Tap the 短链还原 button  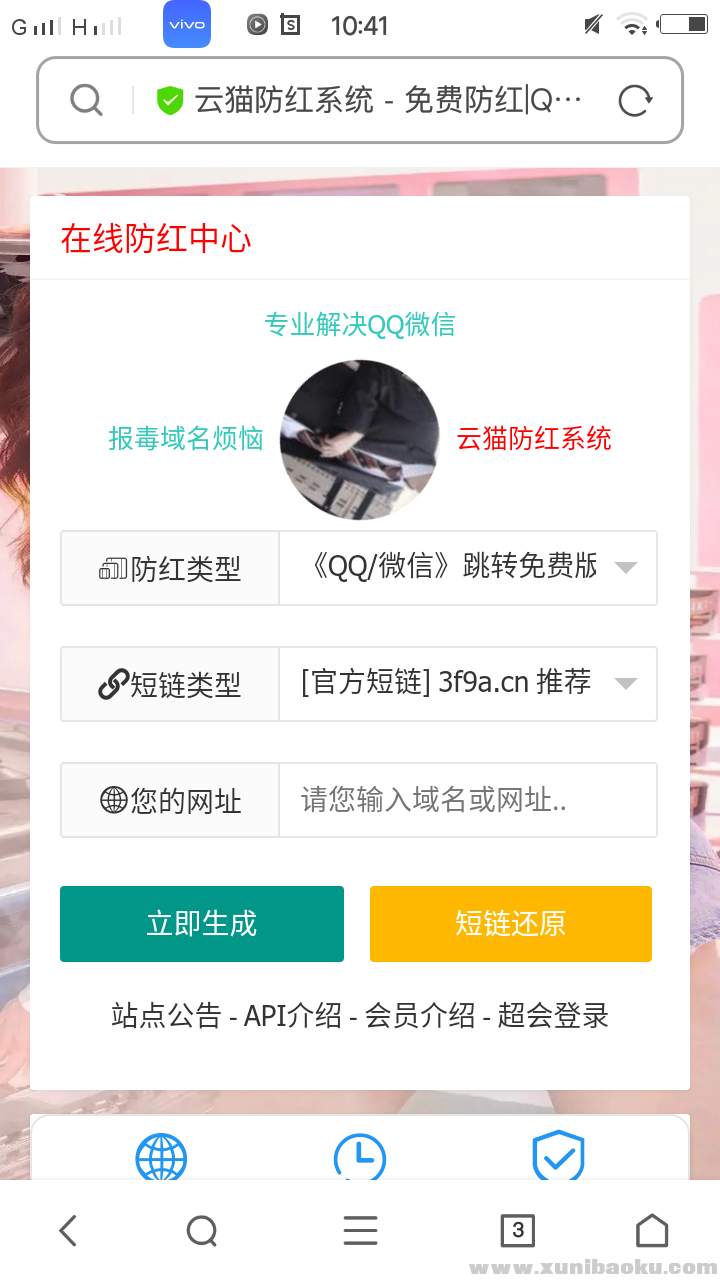511,924
